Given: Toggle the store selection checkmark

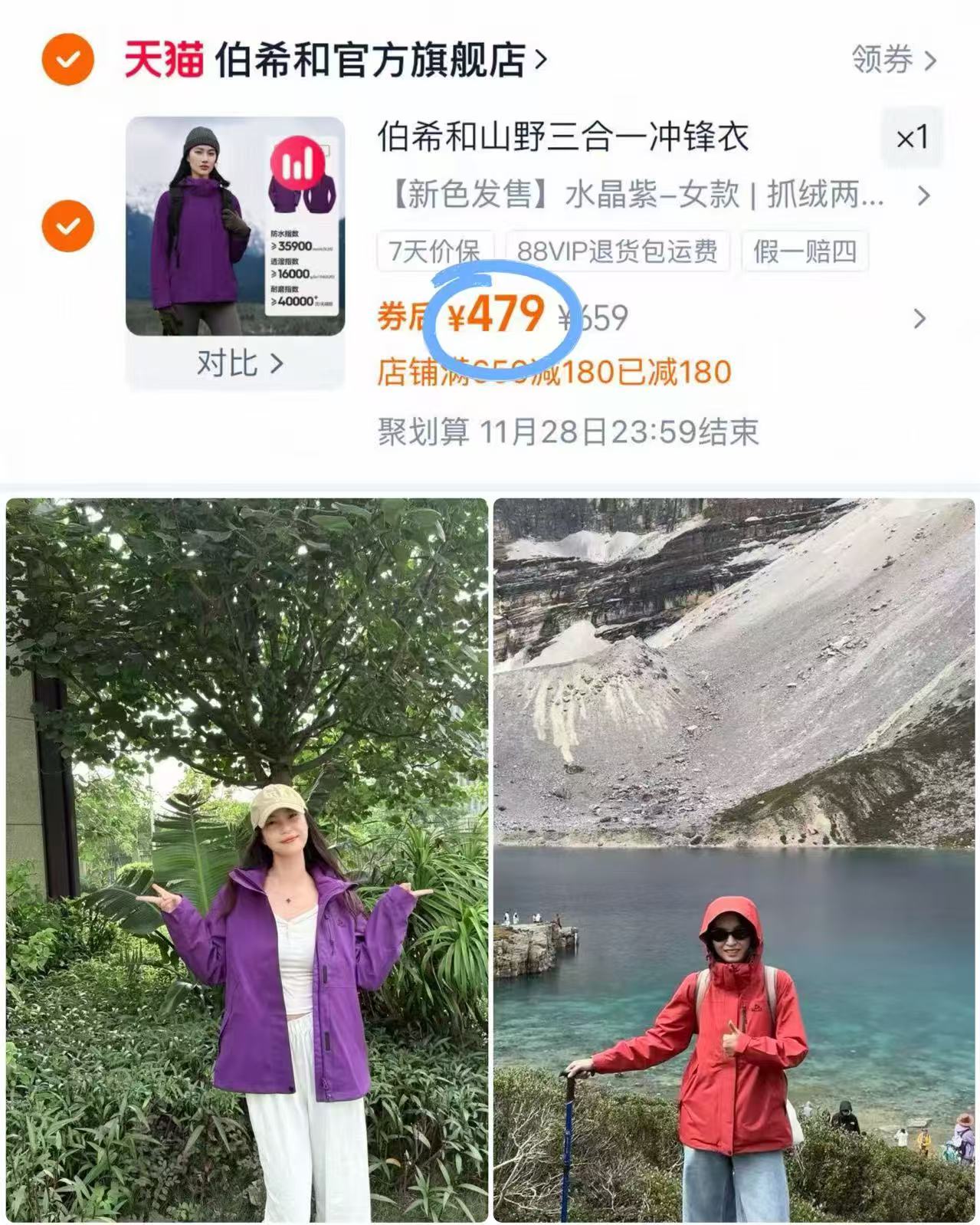Looking at the screenshot, I should (x=67, y=57).
